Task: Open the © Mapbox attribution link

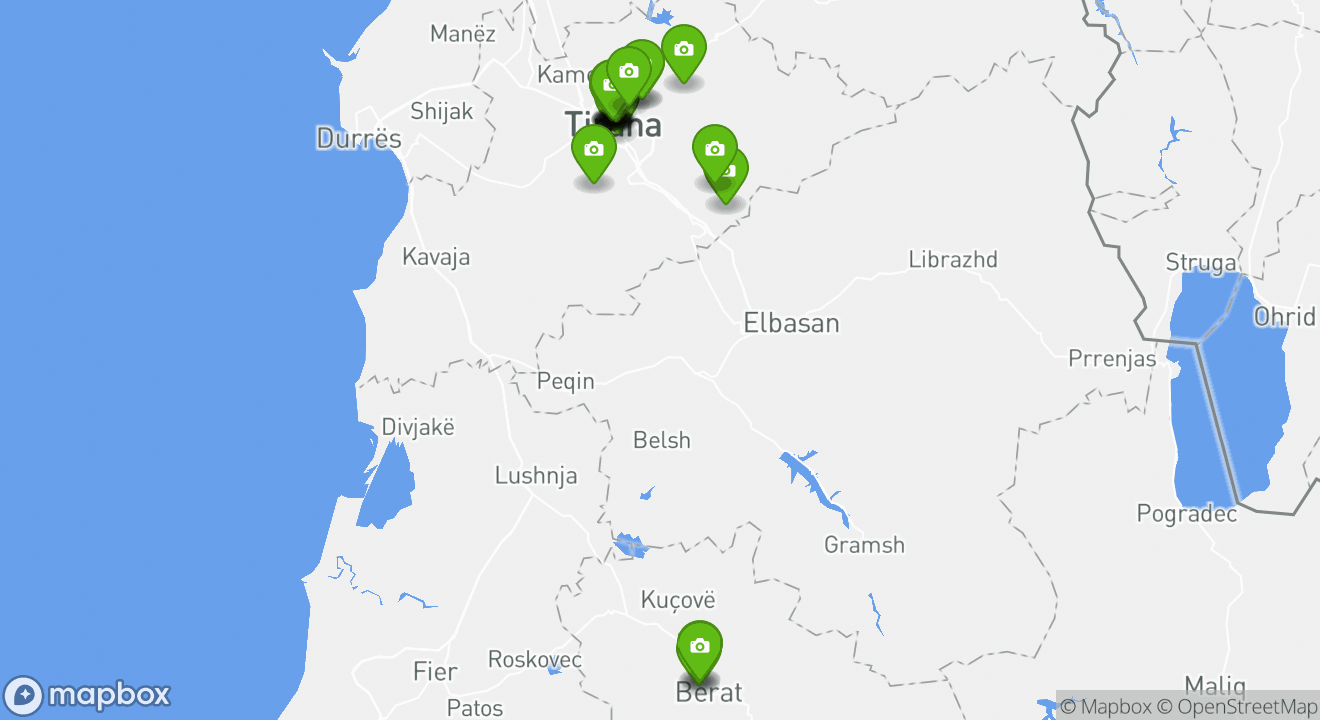Action: 1105,707
